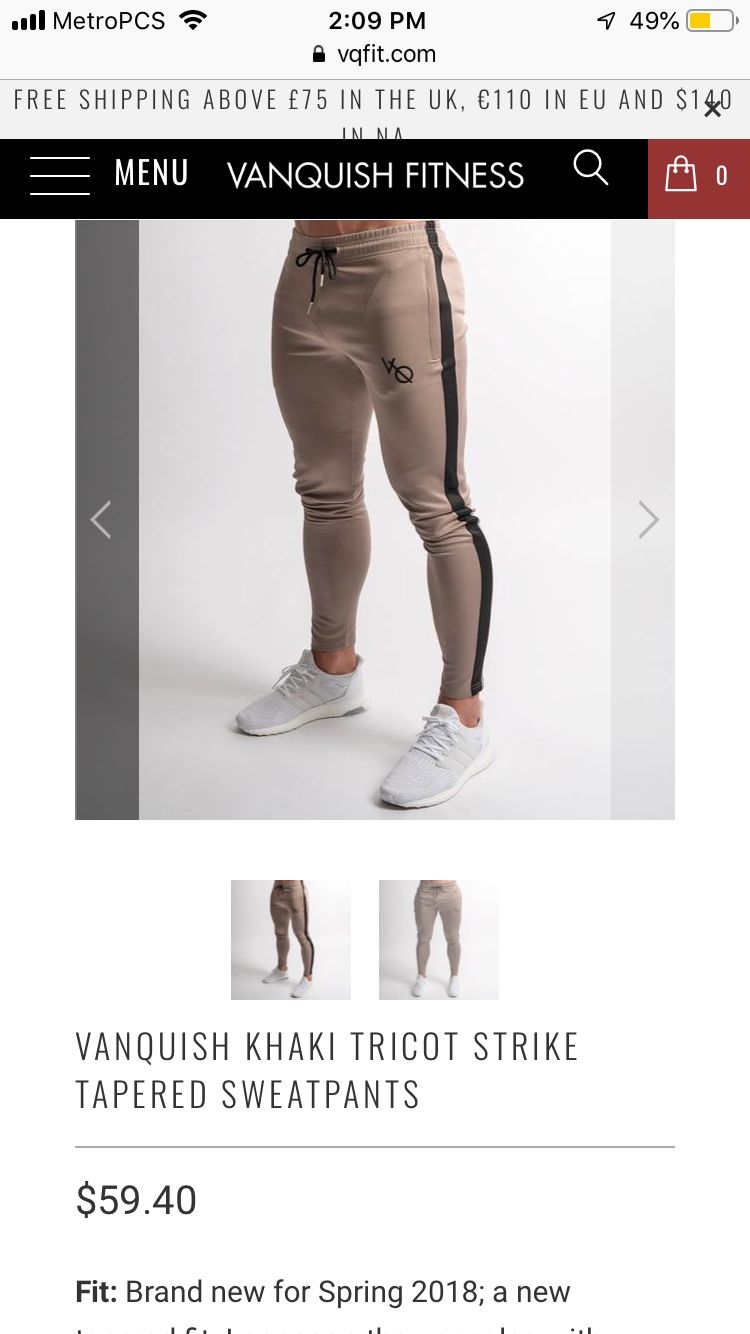Open the shopping cart
750x1334 pixels.
(x=698, y=178)
